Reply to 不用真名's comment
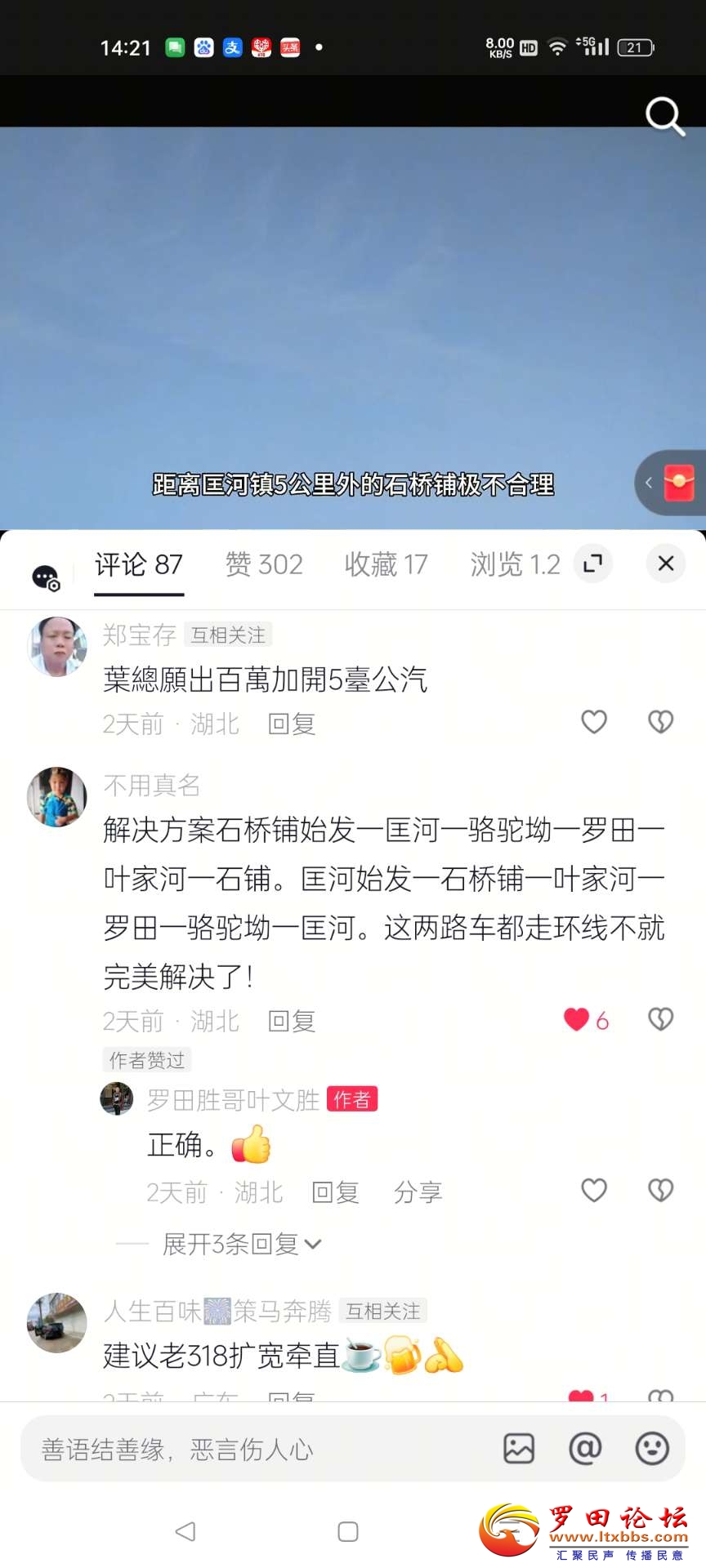 coord(292,1021)
